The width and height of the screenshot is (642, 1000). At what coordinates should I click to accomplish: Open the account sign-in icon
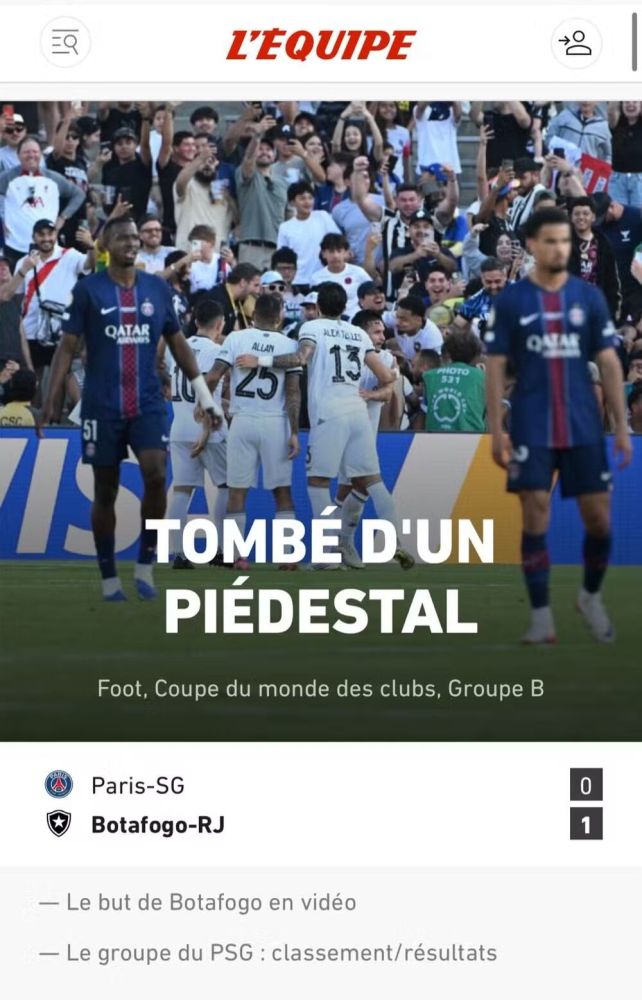pos(576,43)
